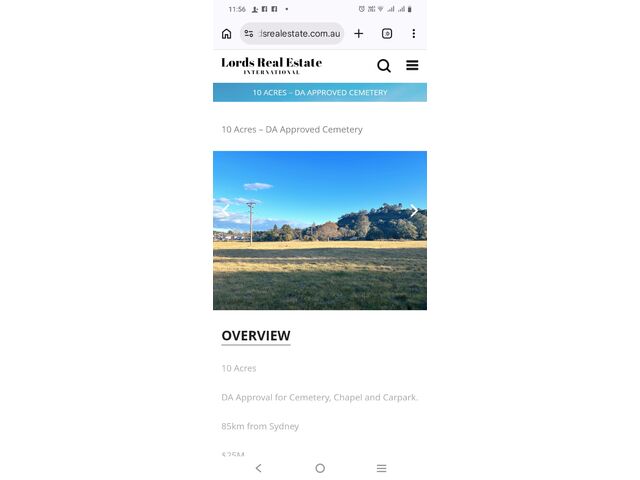Open the Lords Real Estate site search
This screenshot has height=480, width=640.
click(384, 66)
